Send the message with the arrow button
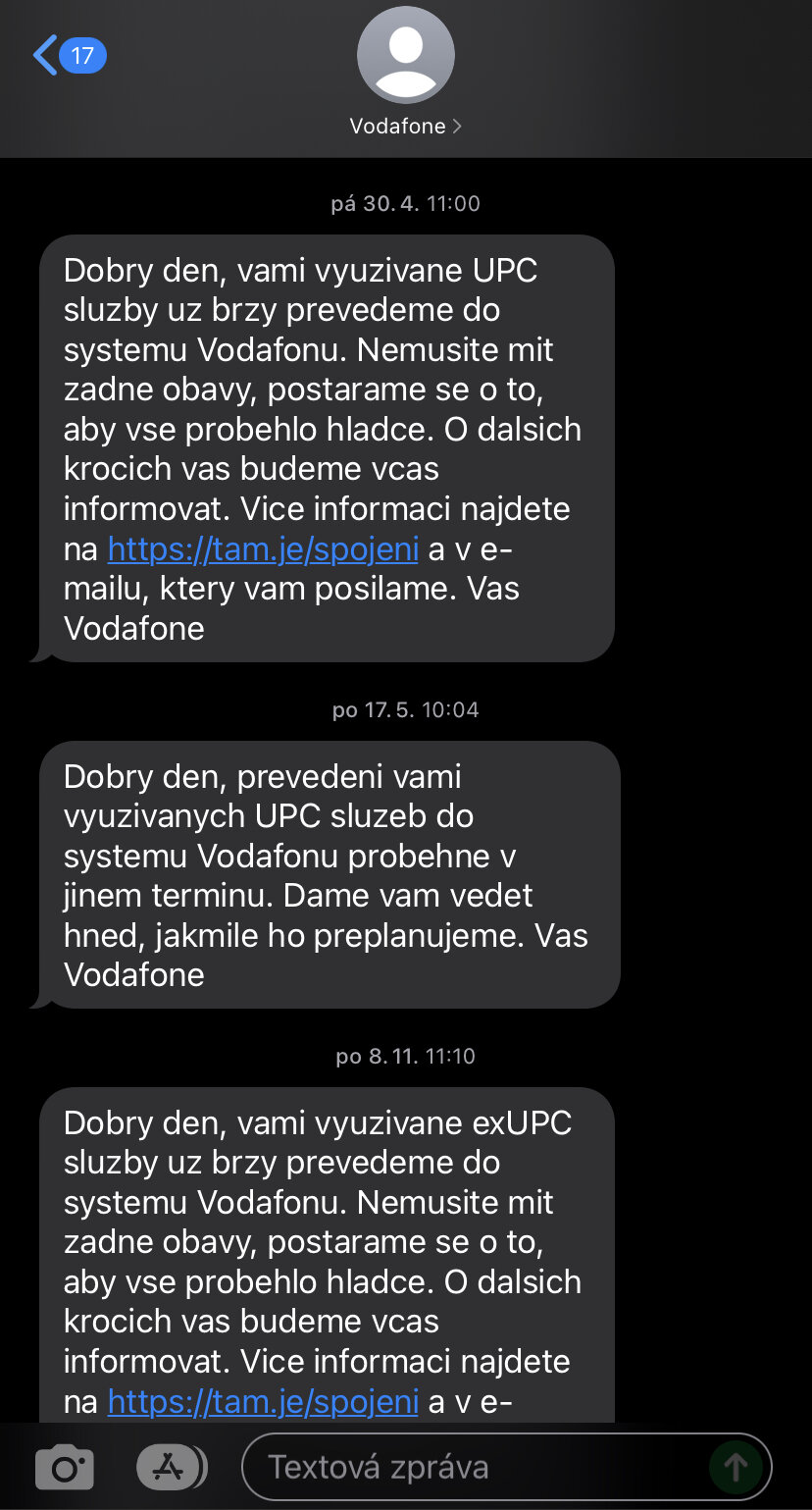The width and height of the screenshot is (812, 1510). (736, 1468)
